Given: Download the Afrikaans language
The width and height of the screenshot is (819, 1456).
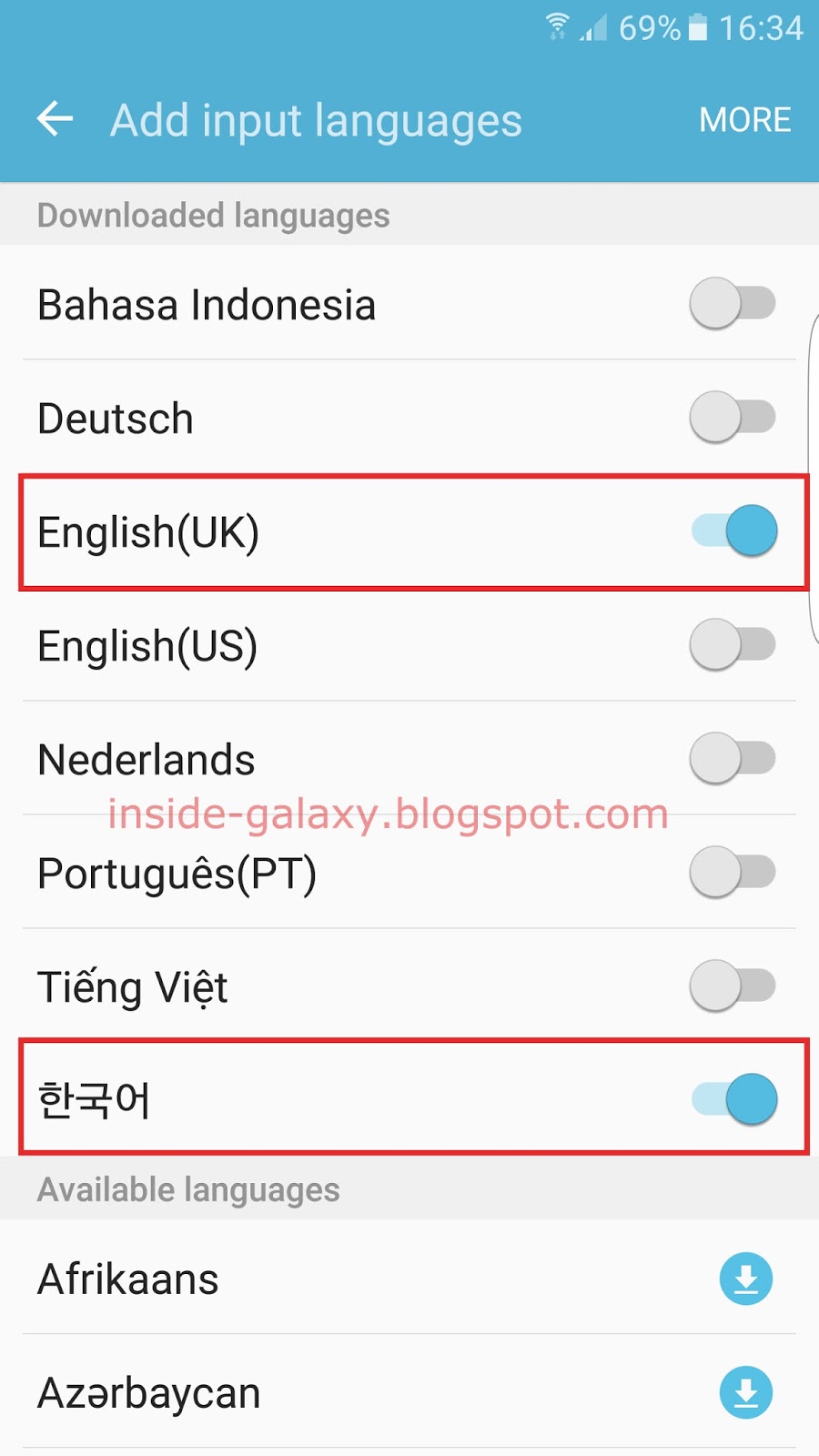Looking at the screenshot, I should 746,1279.
